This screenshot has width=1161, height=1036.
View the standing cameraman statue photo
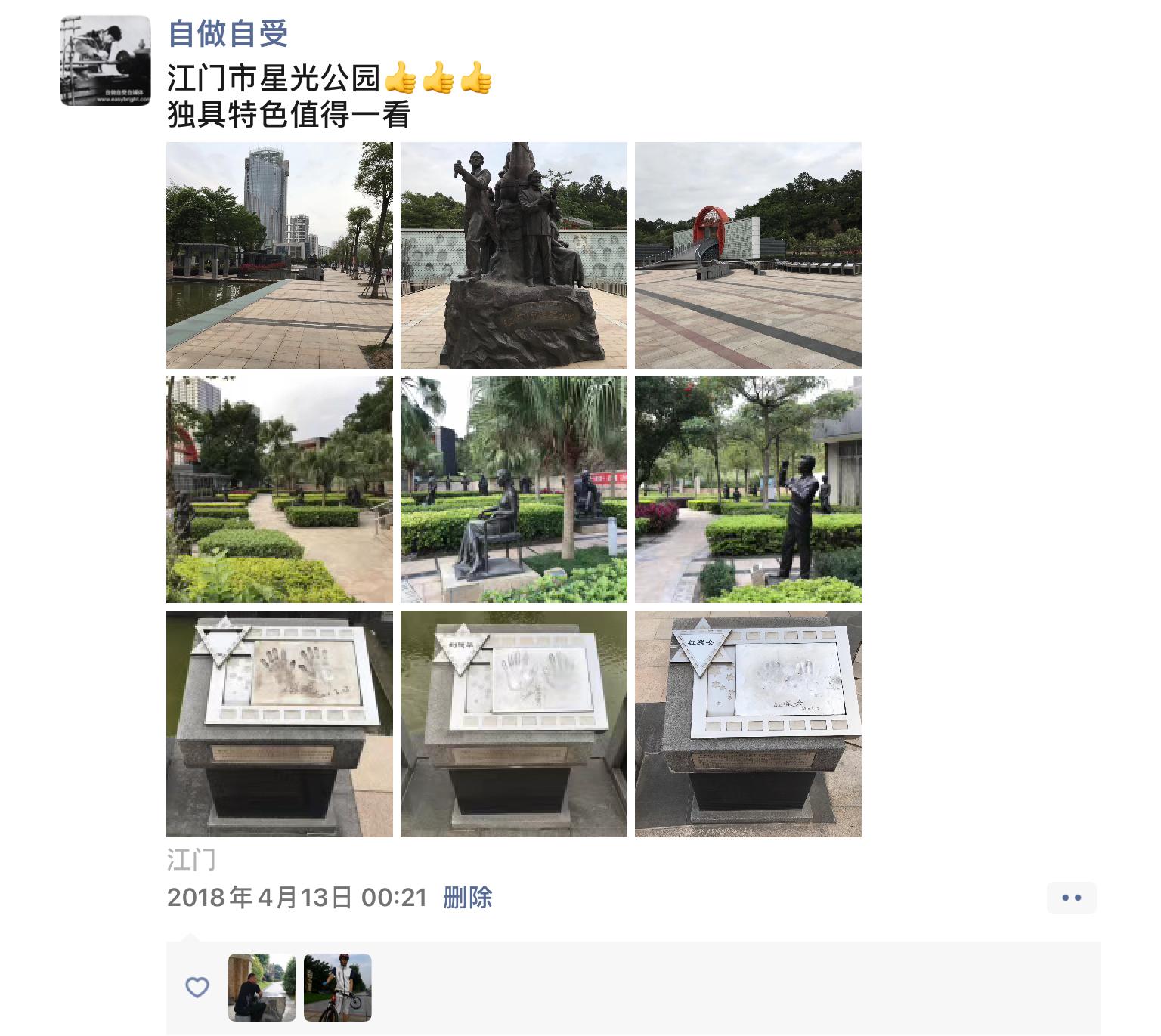(748, 490)
